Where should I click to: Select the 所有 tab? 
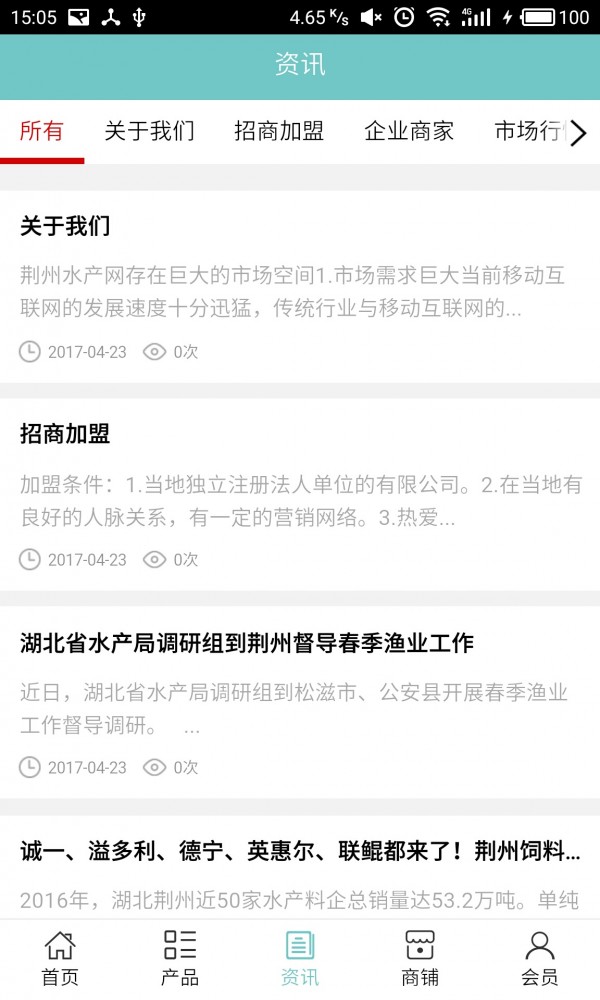(x=42, y=131)
